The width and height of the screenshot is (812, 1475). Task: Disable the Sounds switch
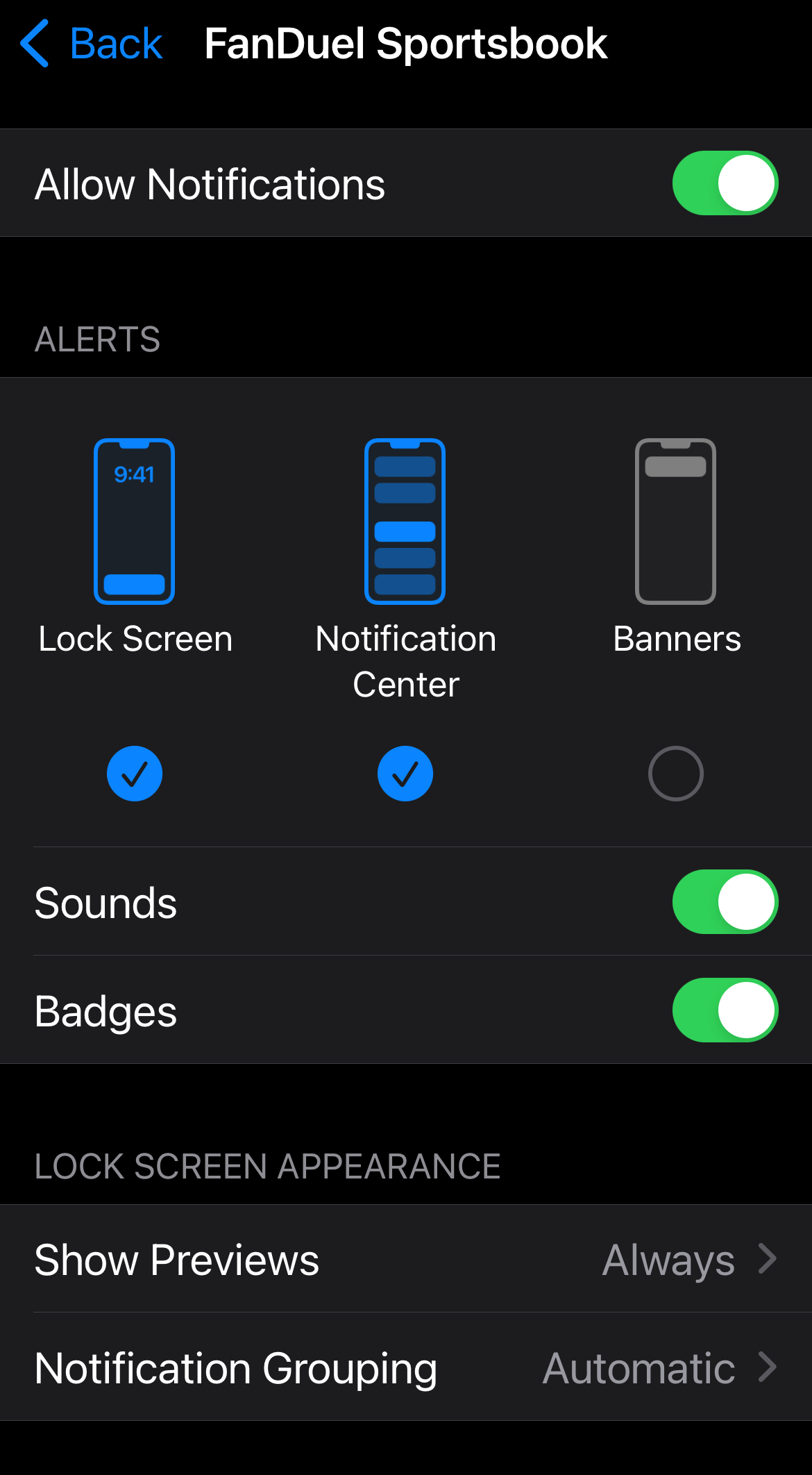pyautogui.click(x=725, y=902)
